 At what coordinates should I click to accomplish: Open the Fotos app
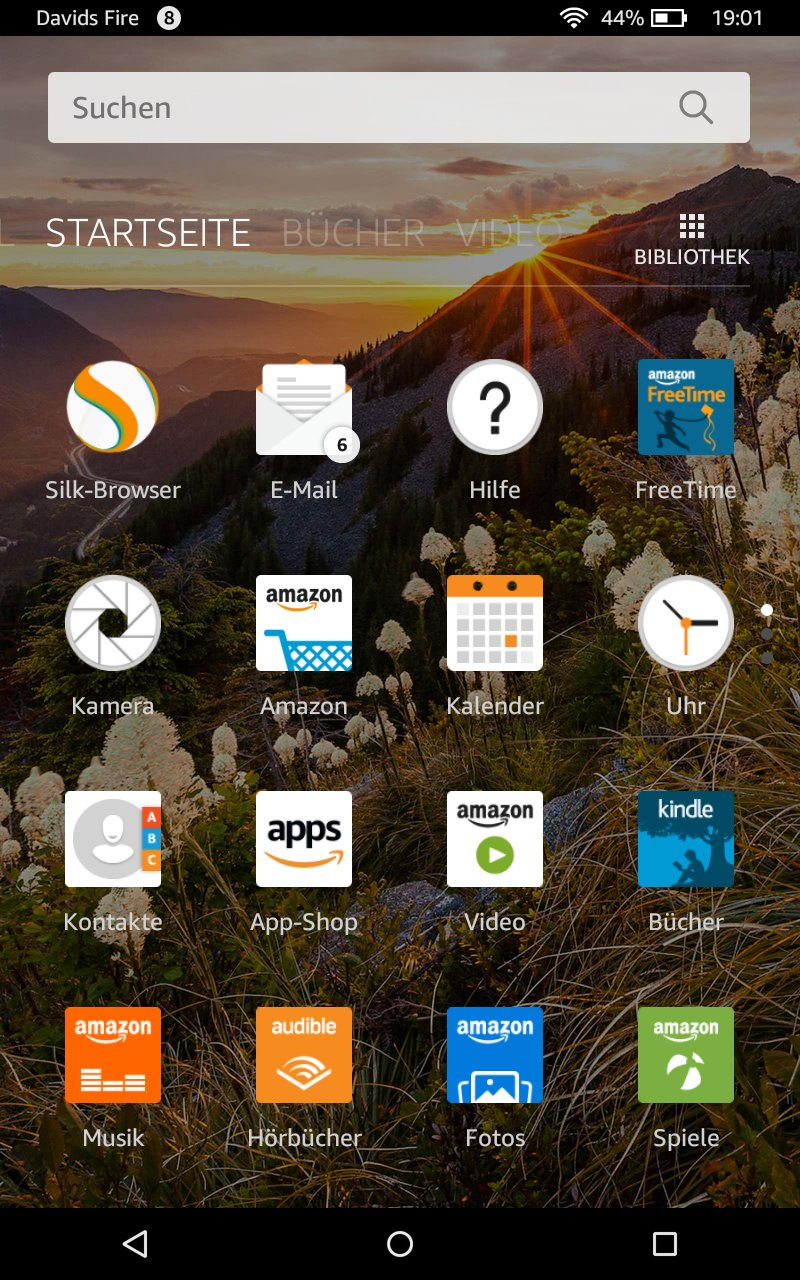(x=495, y=1055)
